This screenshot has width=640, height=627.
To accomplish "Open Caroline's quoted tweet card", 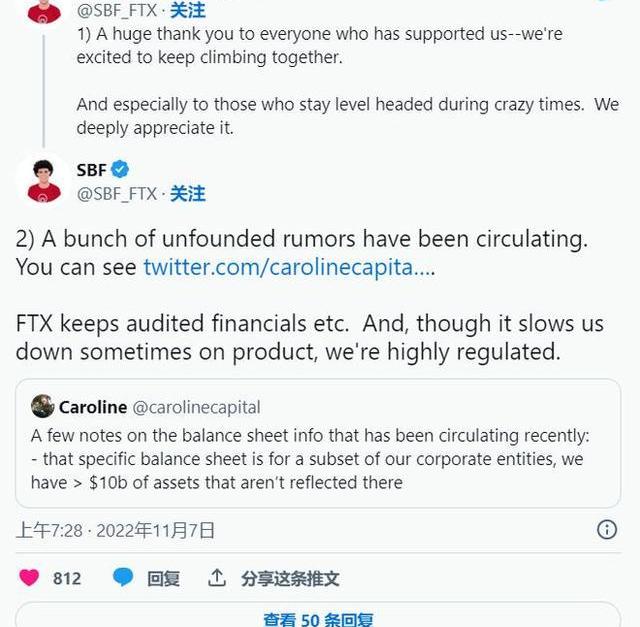I will click(x=318, y=444).
